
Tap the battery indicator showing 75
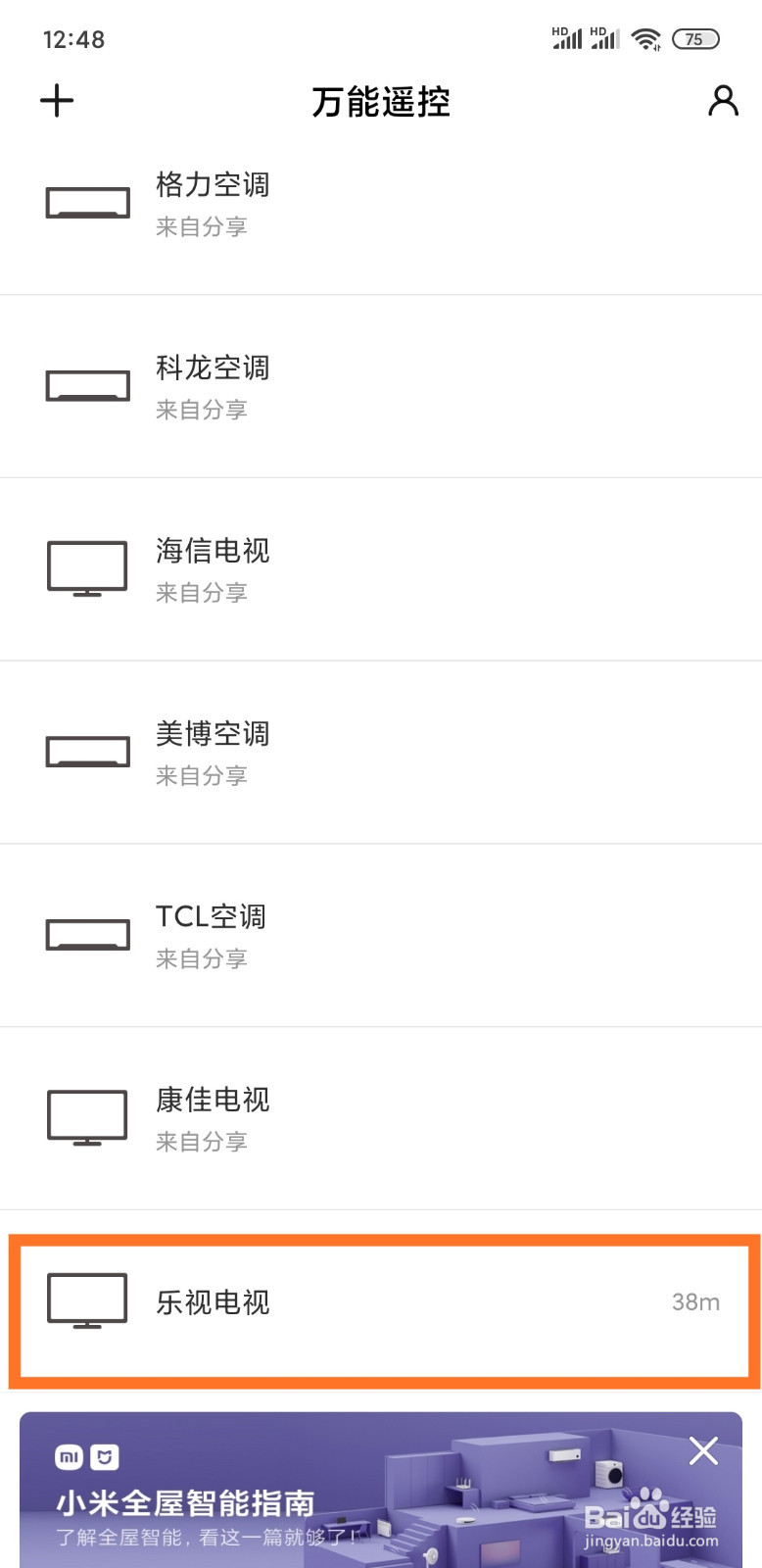click(x=695, y=38)
